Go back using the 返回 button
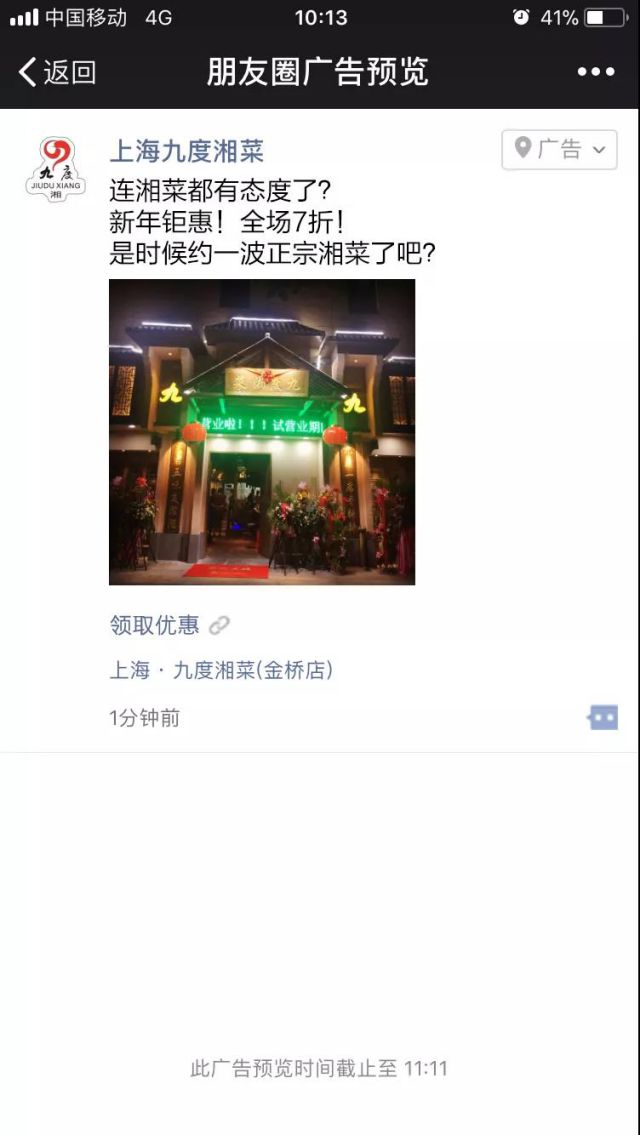Image resolution: width=640 pixels, height=1135 pixels. [57, 72]
